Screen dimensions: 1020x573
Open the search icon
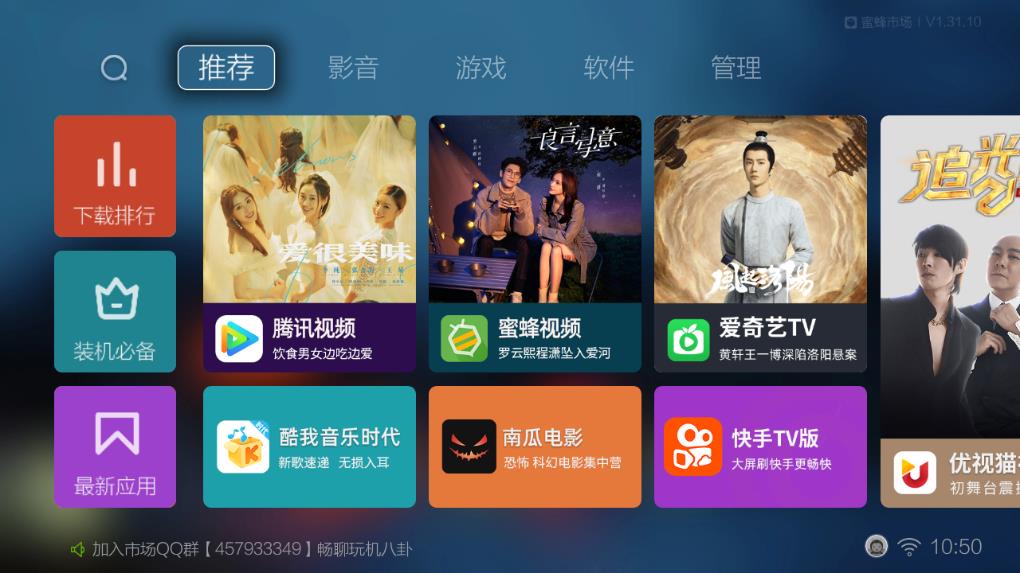click(114, 68)
